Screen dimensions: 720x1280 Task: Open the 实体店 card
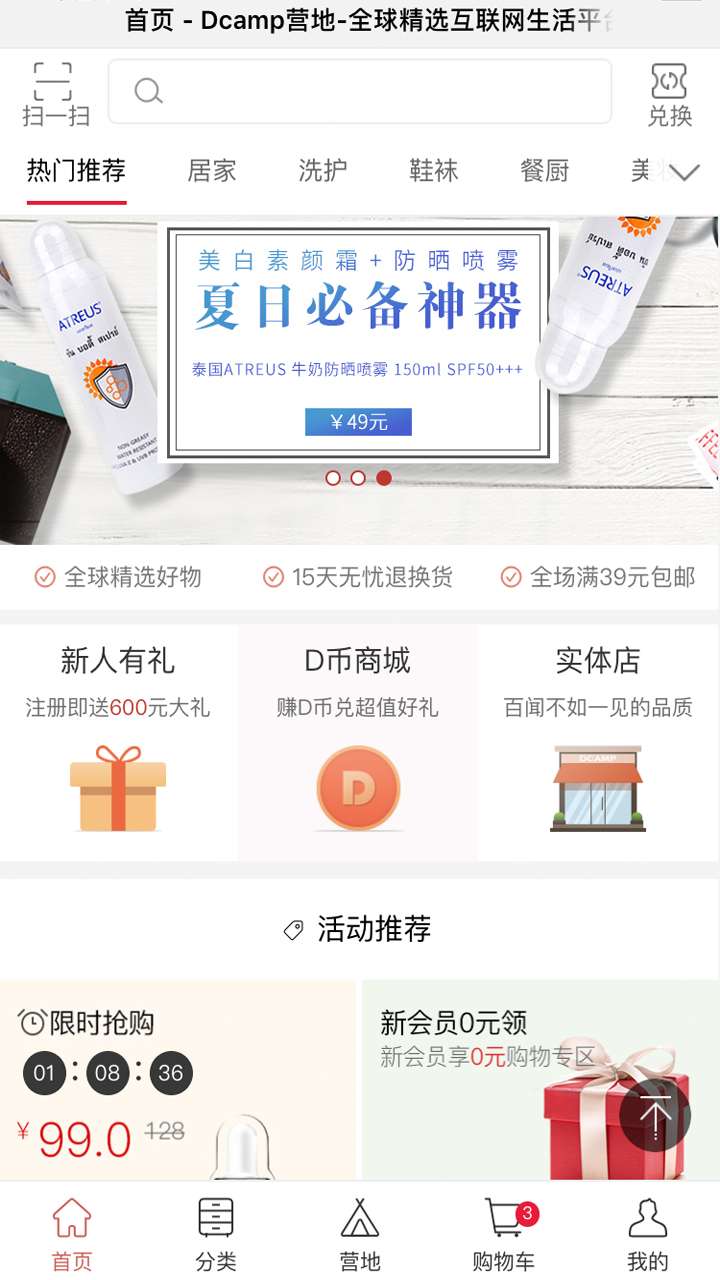598,742
